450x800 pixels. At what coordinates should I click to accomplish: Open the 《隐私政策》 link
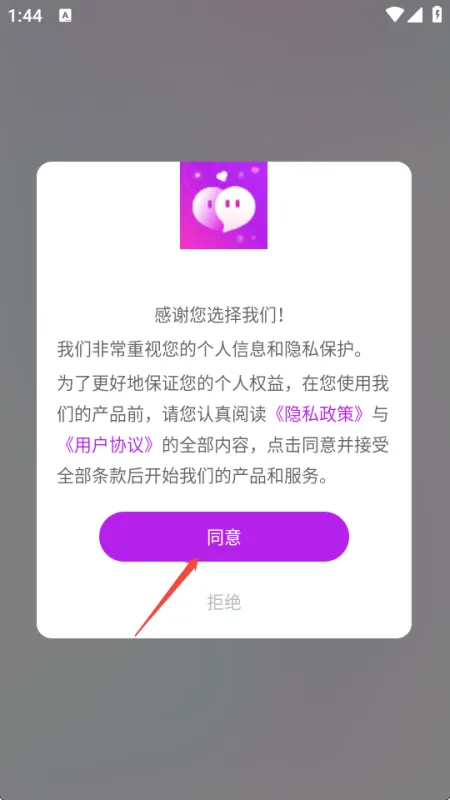pos(319,415)
